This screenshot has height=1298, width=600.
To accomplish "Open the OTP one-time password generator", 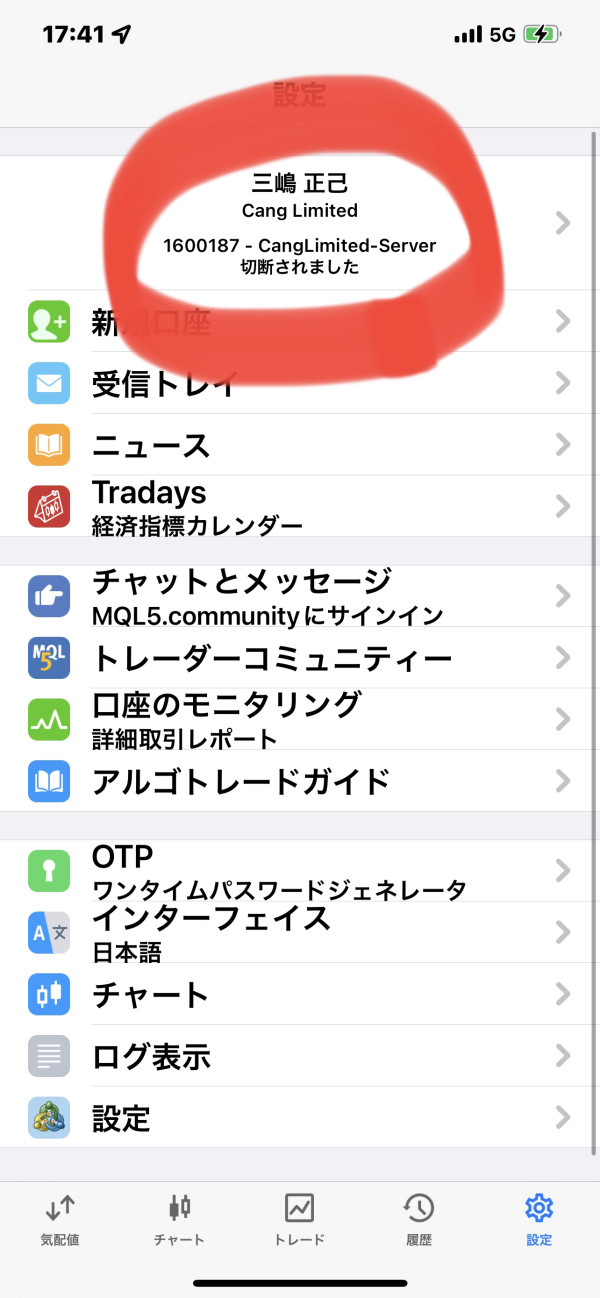I will (x=300, y=871).
